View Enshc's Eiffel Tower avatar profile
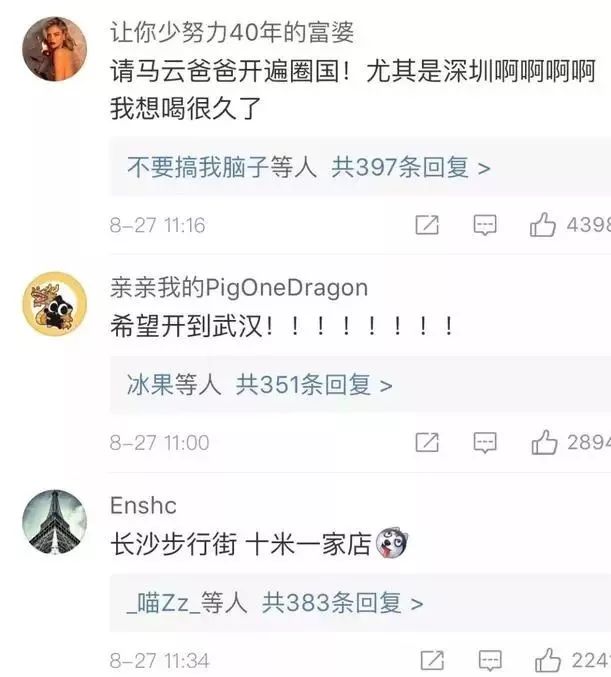 click(54, 522)
